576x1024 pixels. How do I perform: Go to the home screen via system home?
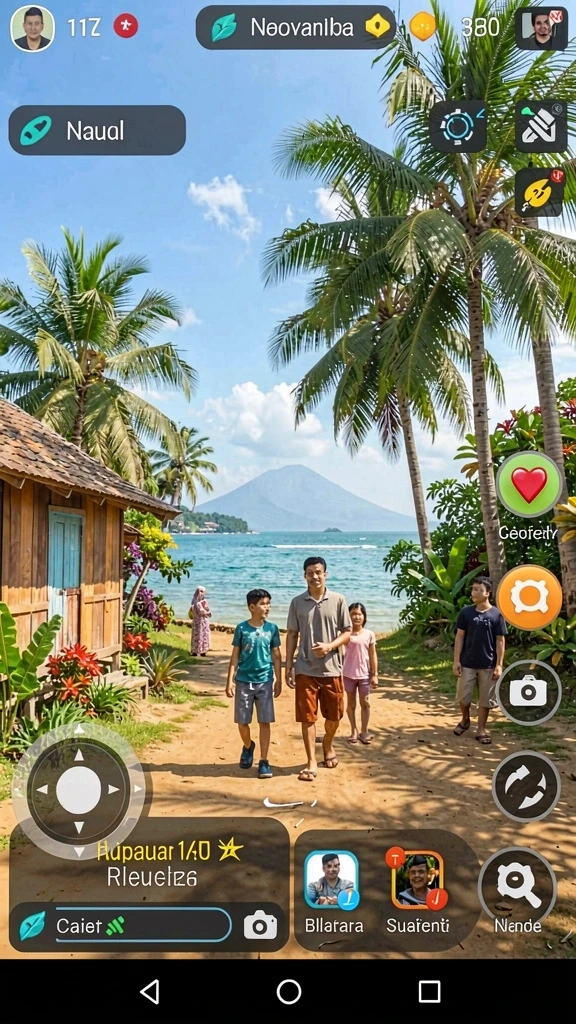point(289,991)
